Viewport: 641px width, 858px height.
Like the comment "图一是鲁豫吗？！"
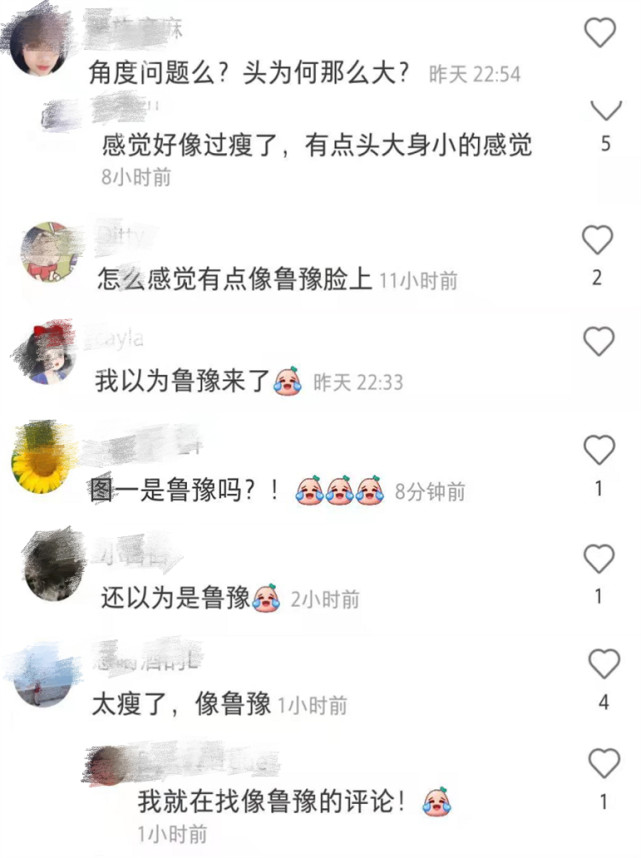pyautogui.click(x=598, y=451)
